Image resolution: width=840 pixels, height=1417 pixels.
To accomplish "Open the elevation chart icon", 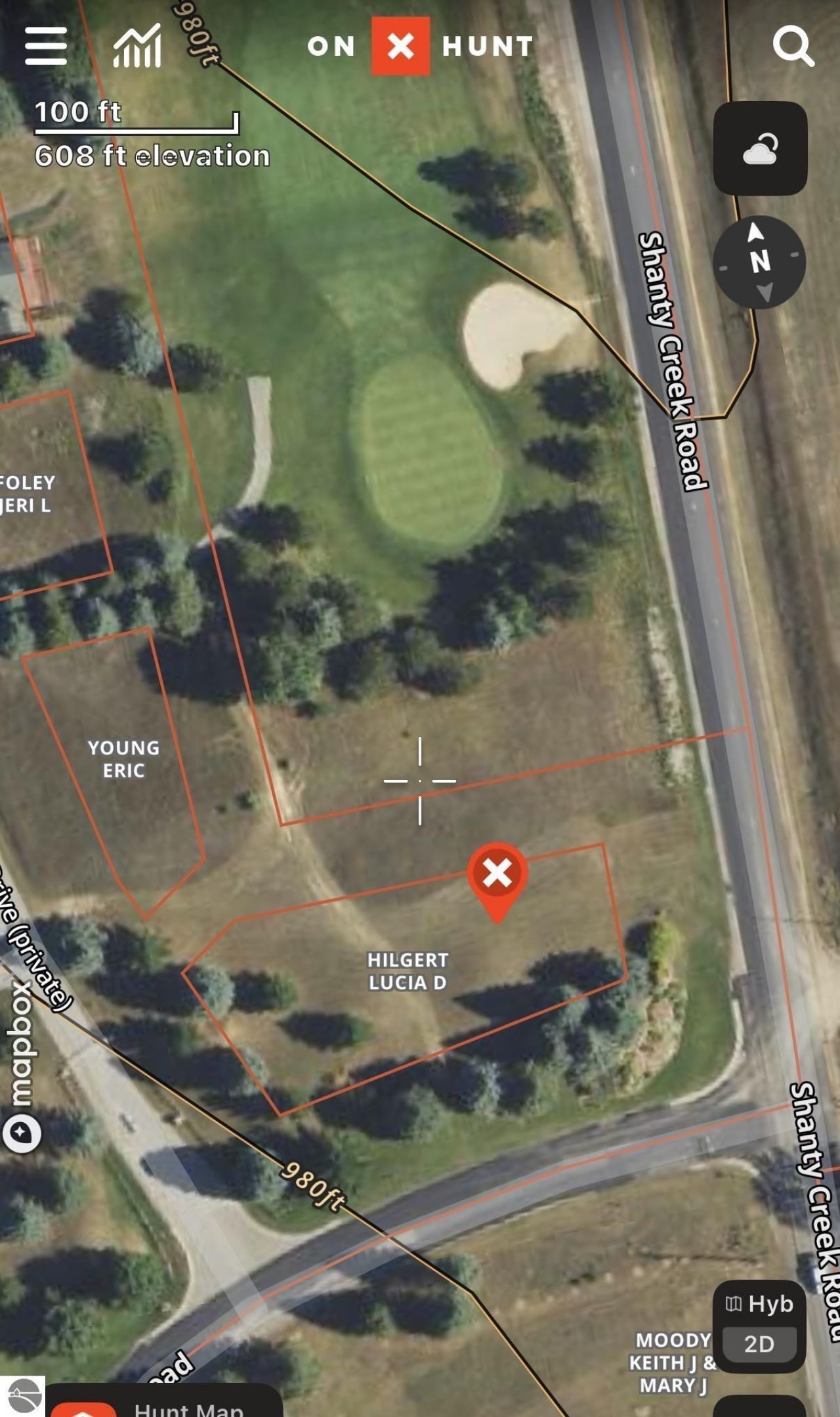I will (x=137, y=46).
